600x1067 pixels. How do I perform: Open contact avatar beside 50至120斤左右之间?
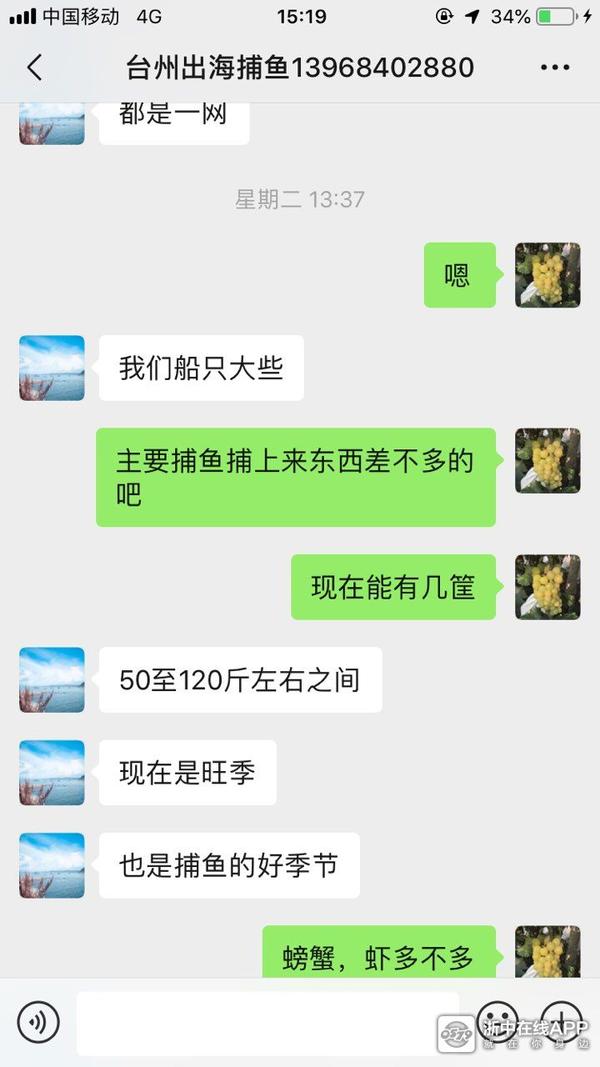[x=52, y=680]
